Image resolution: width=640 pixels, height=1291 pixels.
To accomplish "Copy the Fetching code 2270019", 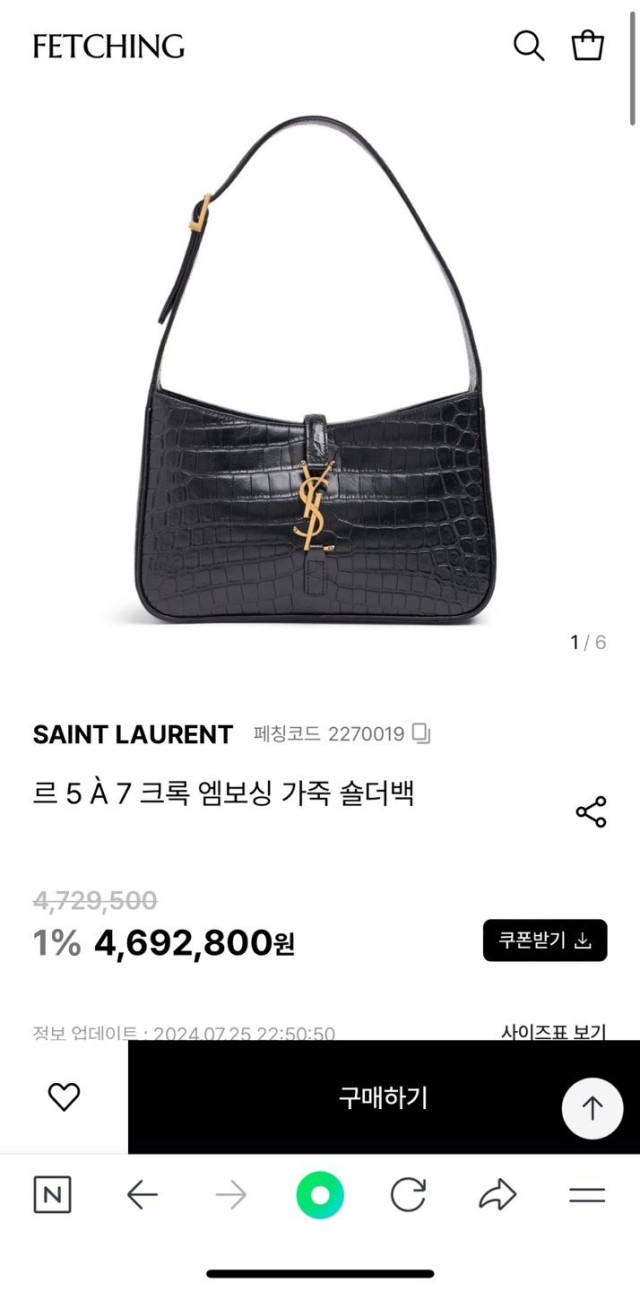I will [421, 735].
